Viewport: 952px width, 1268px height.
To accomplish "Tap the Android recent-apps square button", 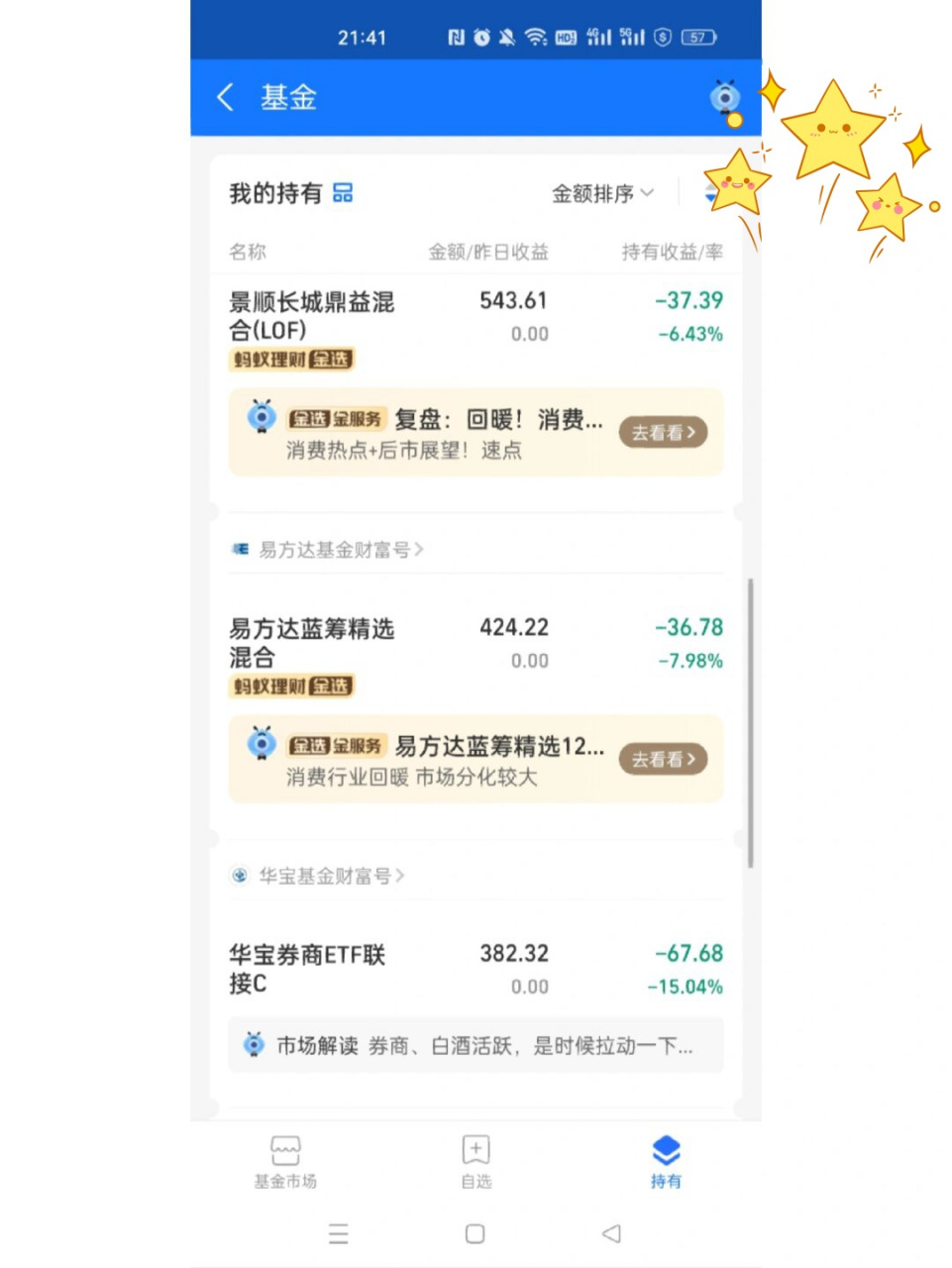I will click(x=475, y=1232).
